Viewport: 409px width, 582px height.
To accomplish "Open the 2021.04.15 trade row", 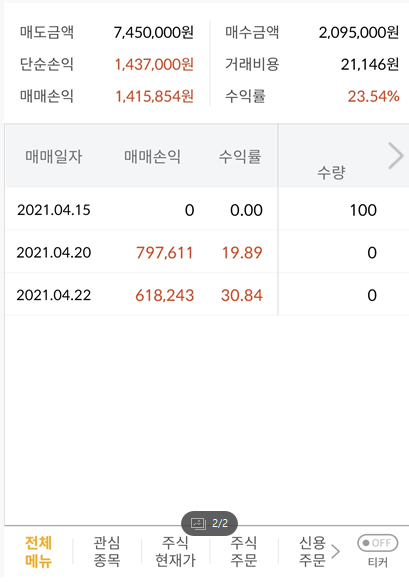I will tap(207, 210).
